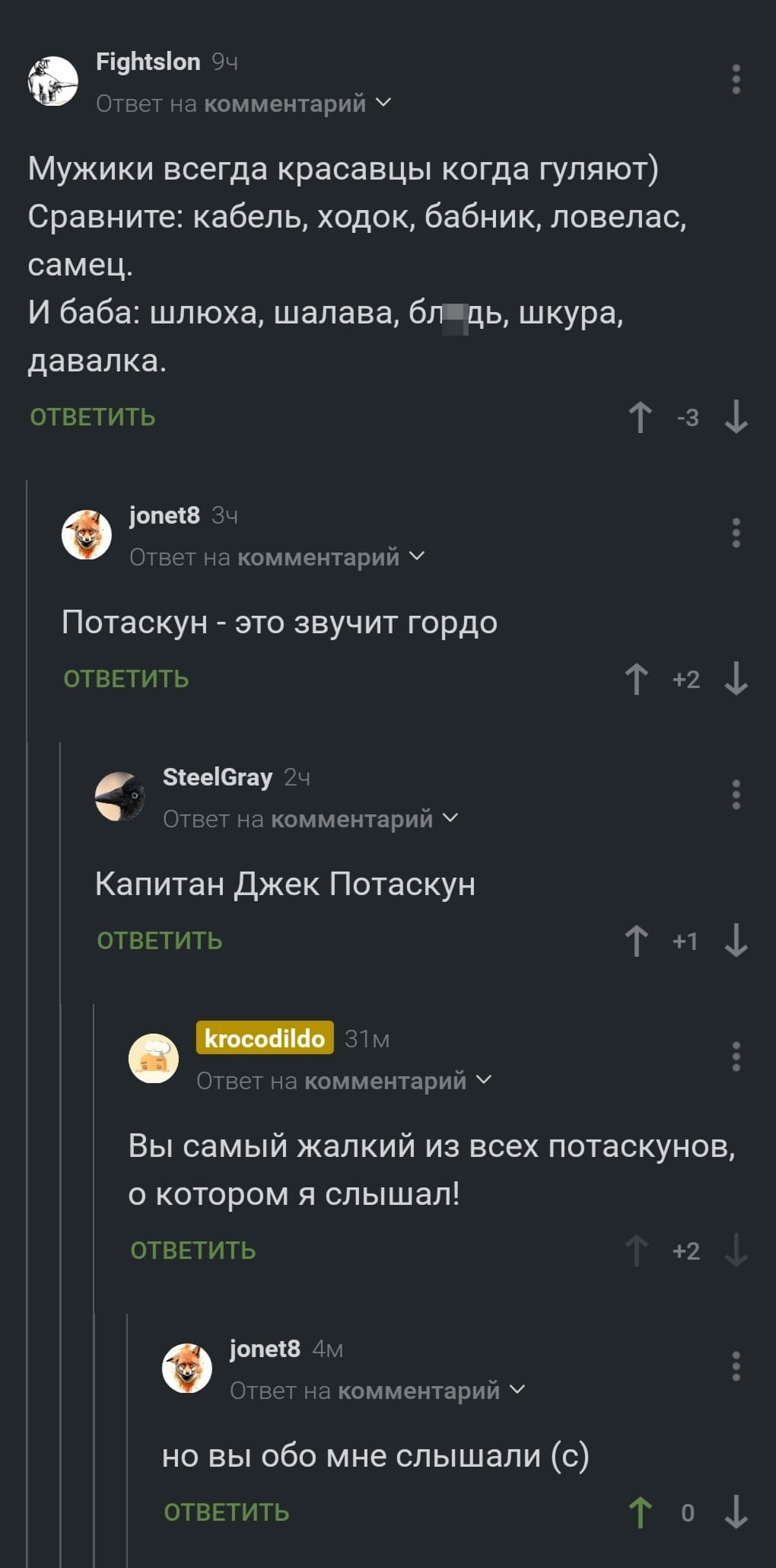The height and width of the screenshot is (1568, 776).
Task: Reply to krocodildo's comment
Action: pyautogui.click(x=193, y=1251)
